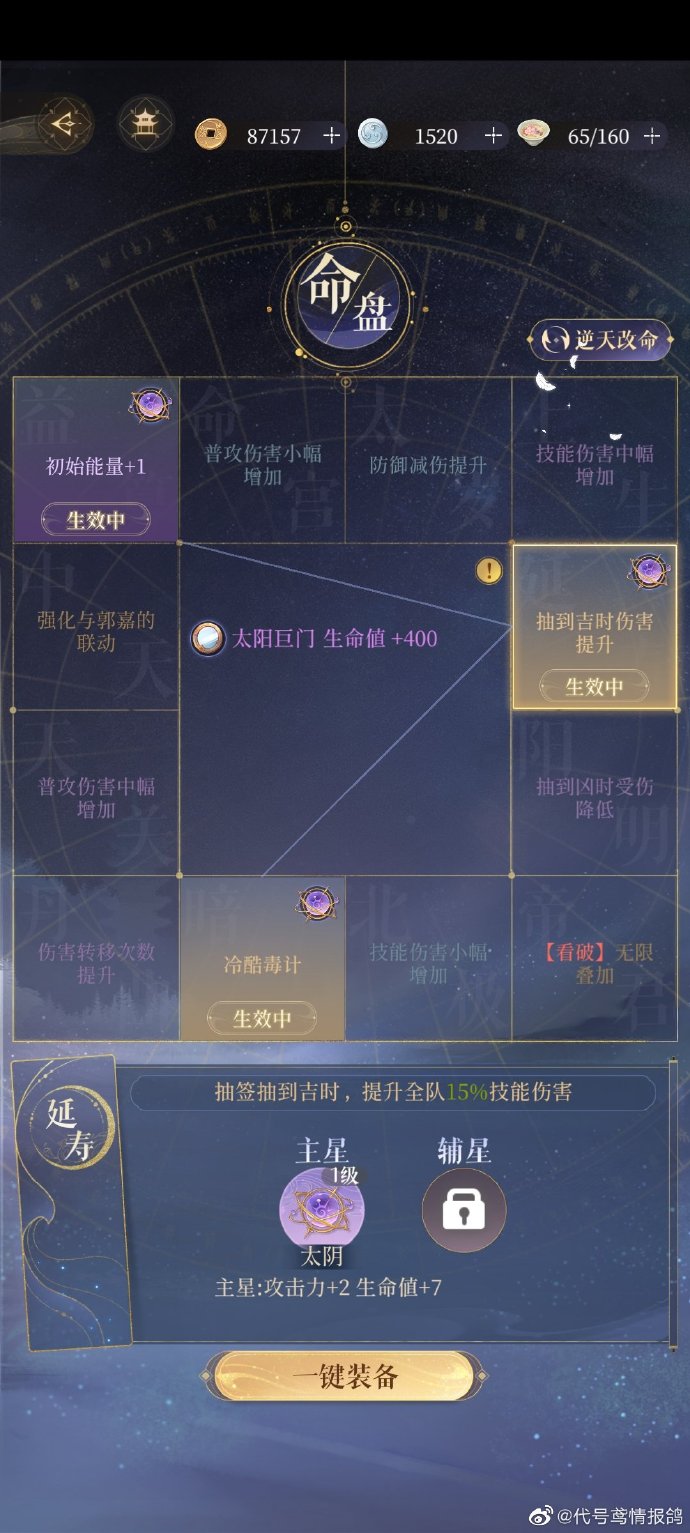Image resolution: width=690 pixels, height=1533 pixels.
Task: Select 伤害转移次数提升 tile
Action: pyautogui.click(x=96, y=962)
